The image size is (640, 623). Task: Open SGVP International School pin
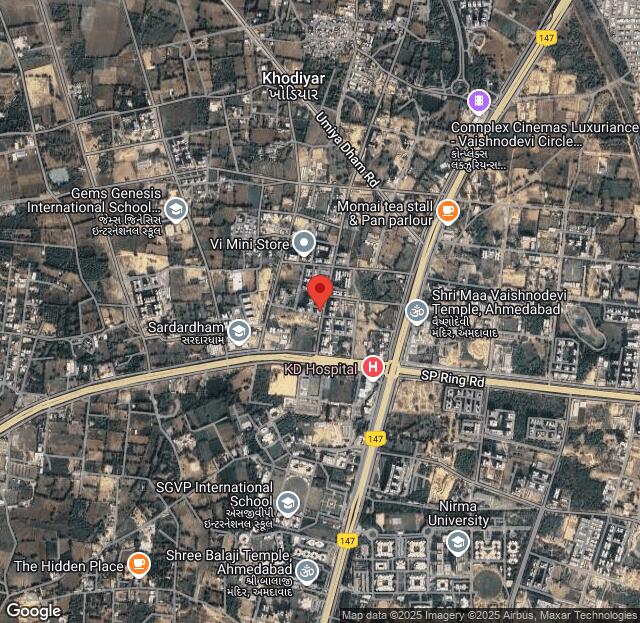289,502
